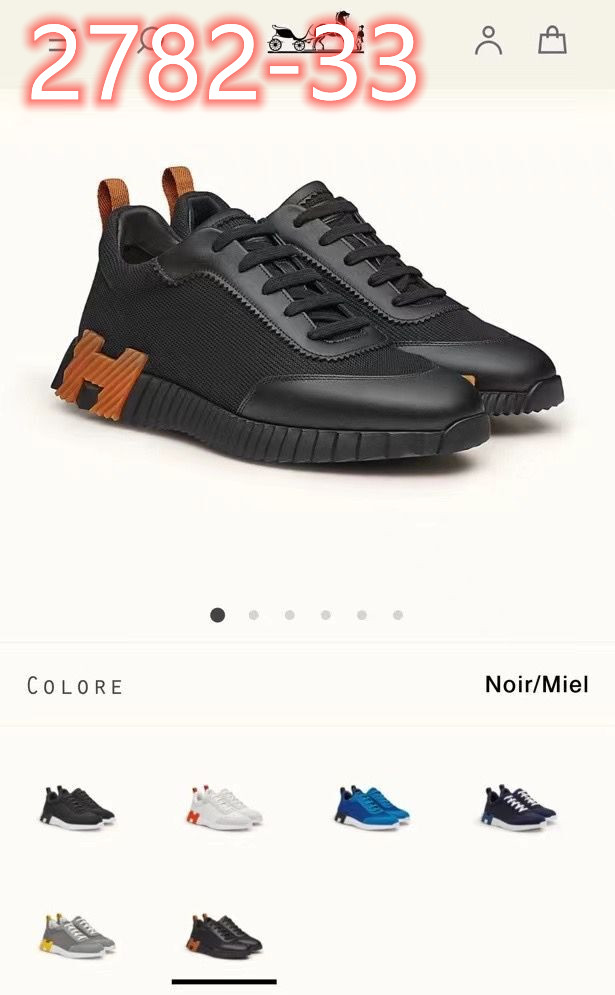Select the black sneaker with white sole
615x995 pixels.
(x=77, y=805)
